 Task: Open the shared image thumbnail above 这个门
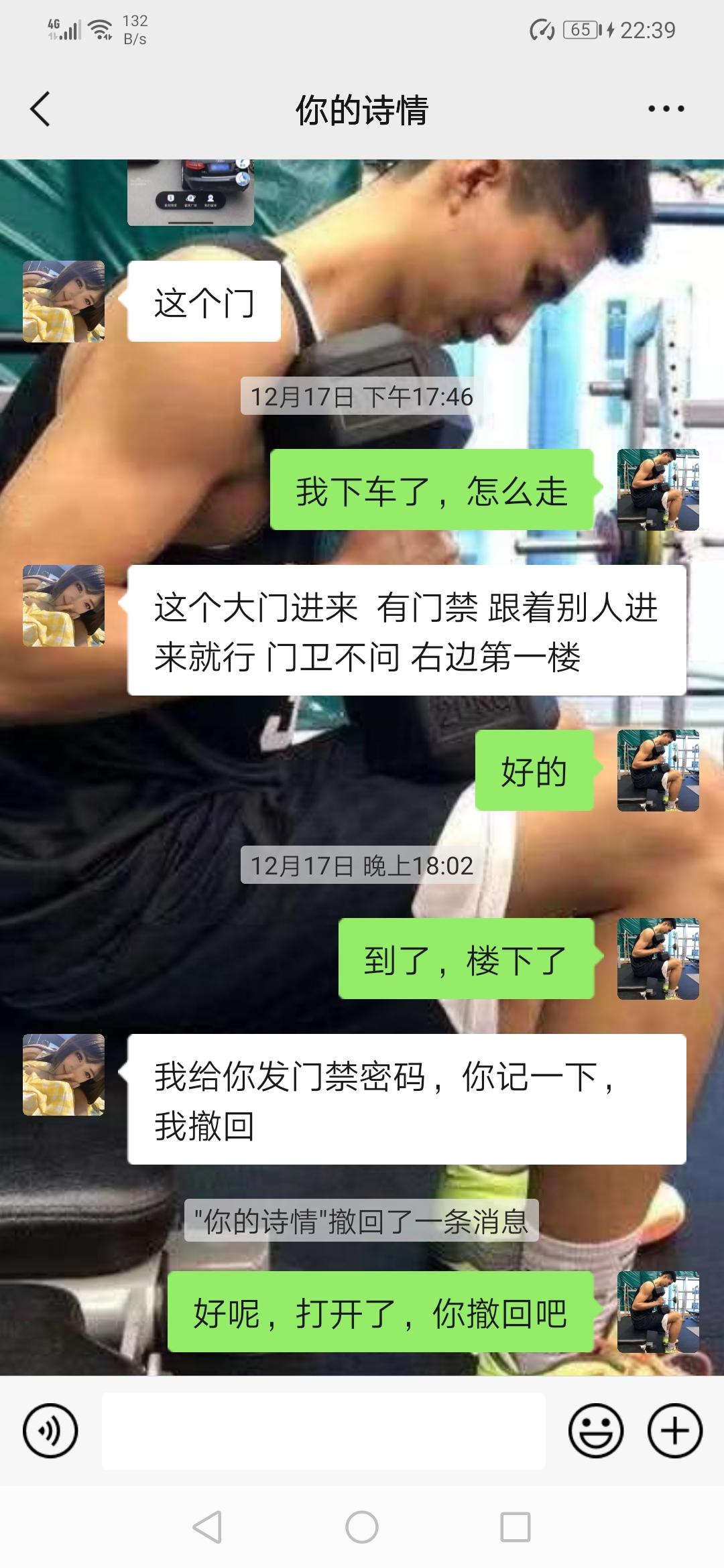point(190,192)
